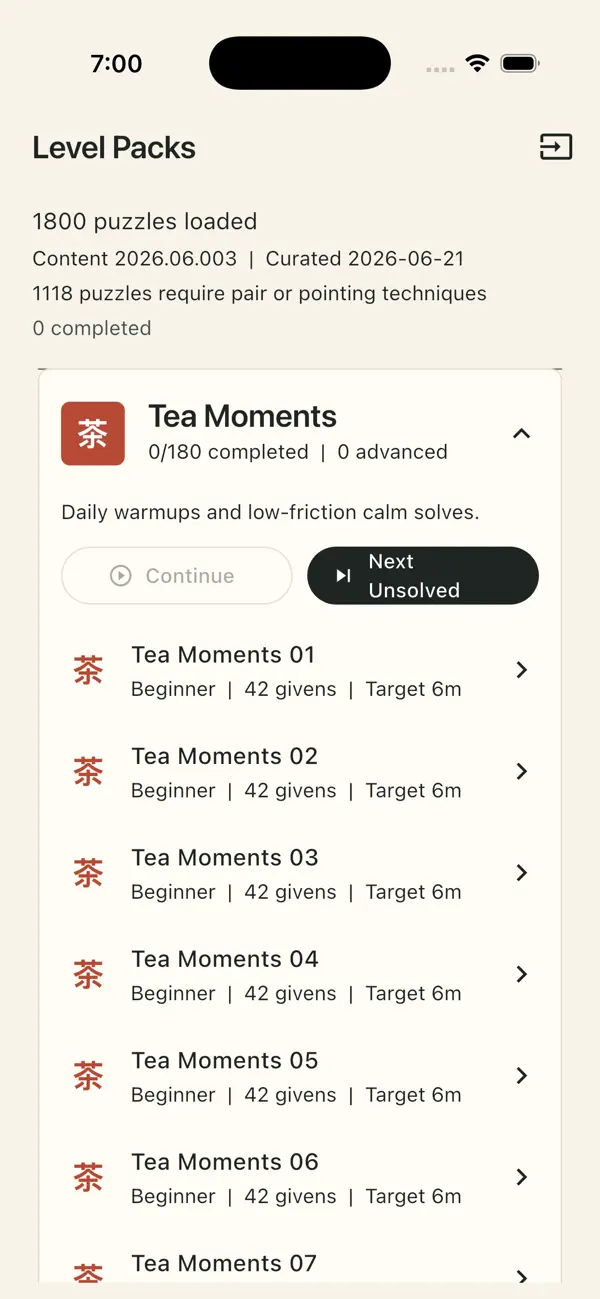Choose Tea Moments 05 from the list
Screen dimensions: 600x1299
pyautogui.click(x=300, y=1076)
